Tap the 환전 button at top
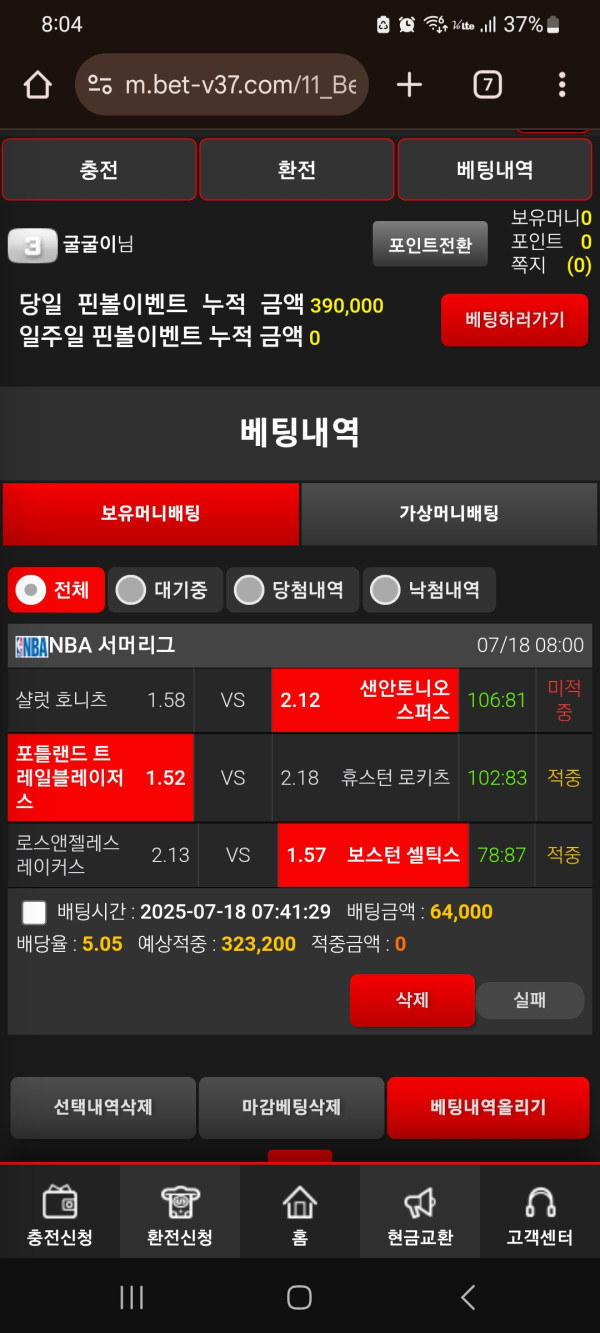 coord(297,170)
